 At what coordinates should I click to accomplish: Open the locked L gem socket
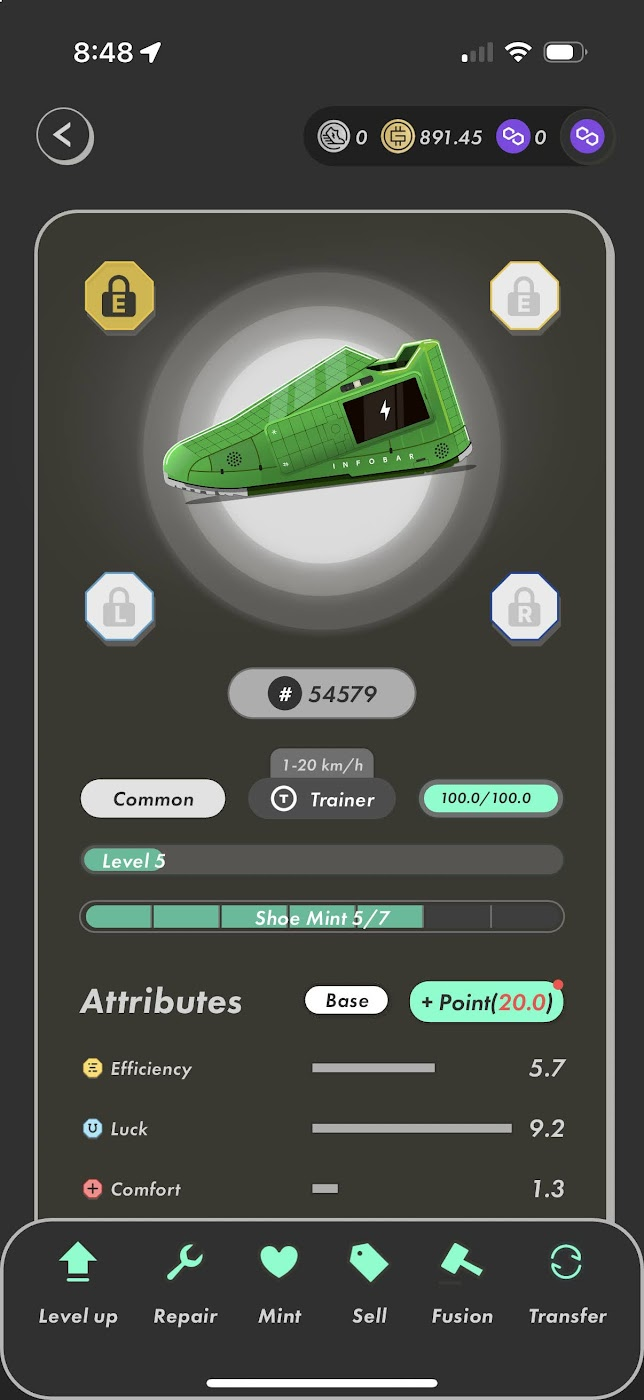tap(120, 607)
